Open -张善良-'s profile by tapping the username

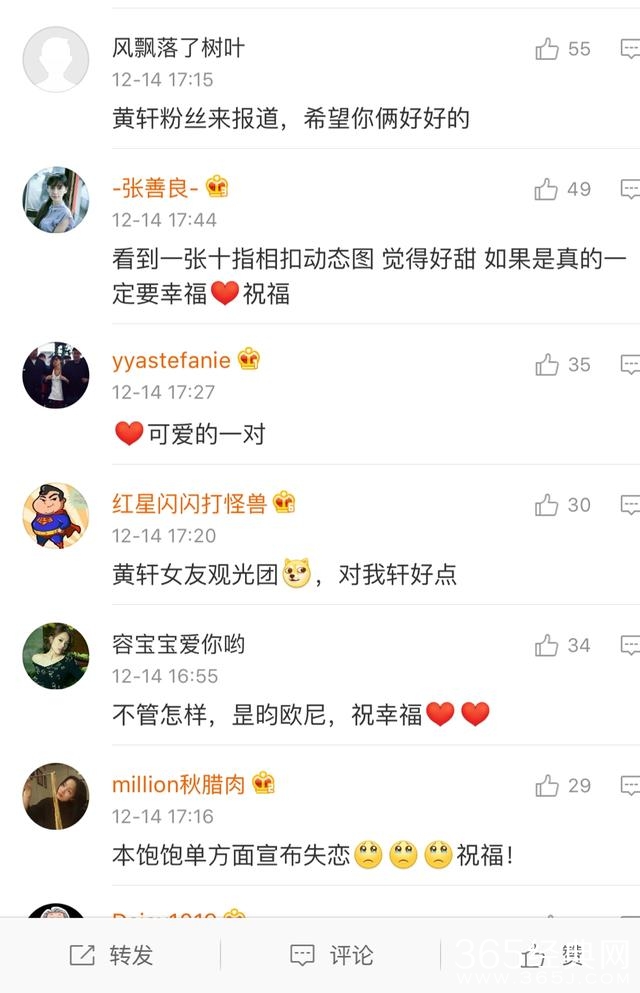tap(156, 187)
